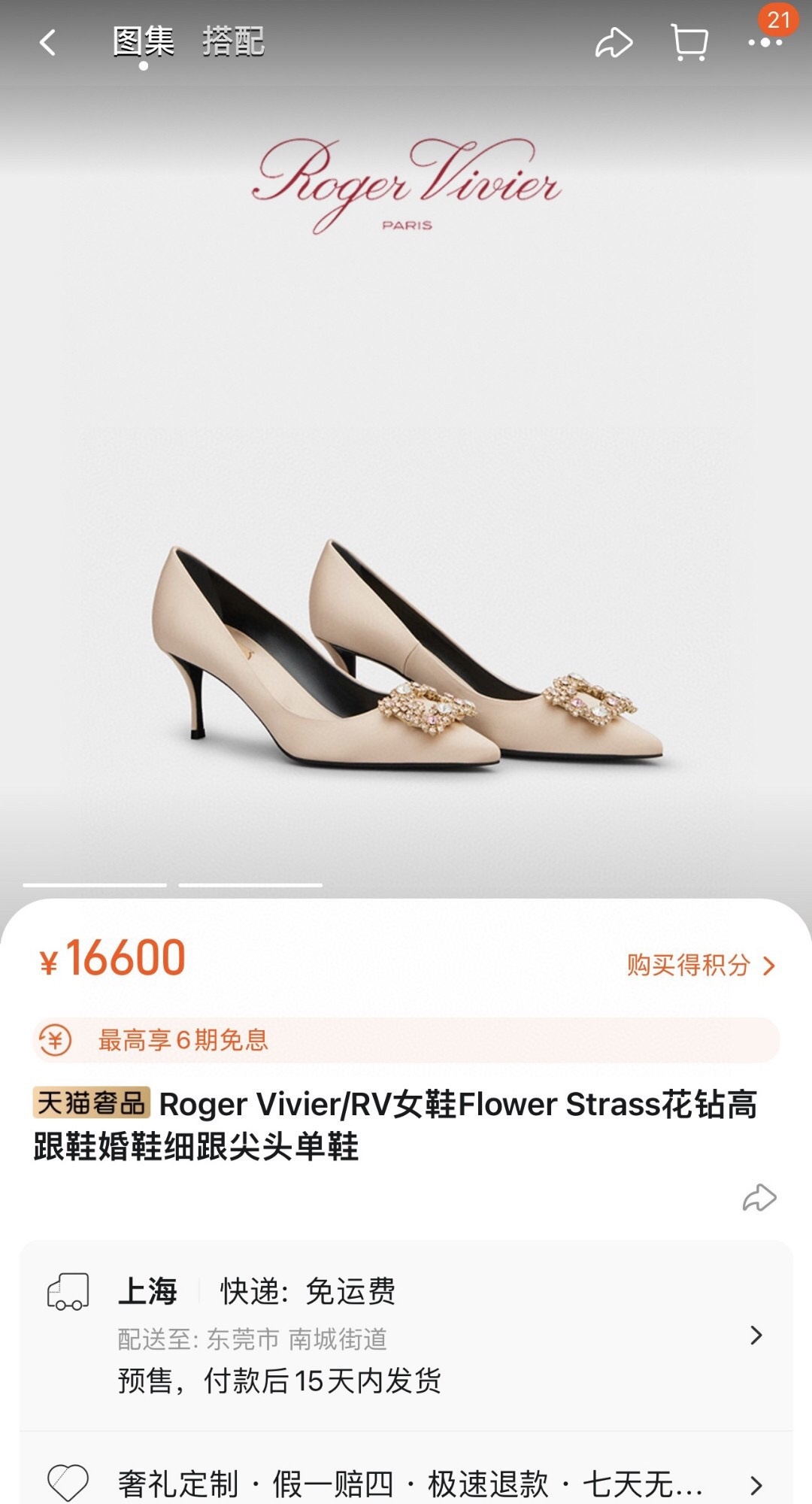Open 购买得积分 points details
This screenshot has width=812, height=1504.
(x=699, y=965)
